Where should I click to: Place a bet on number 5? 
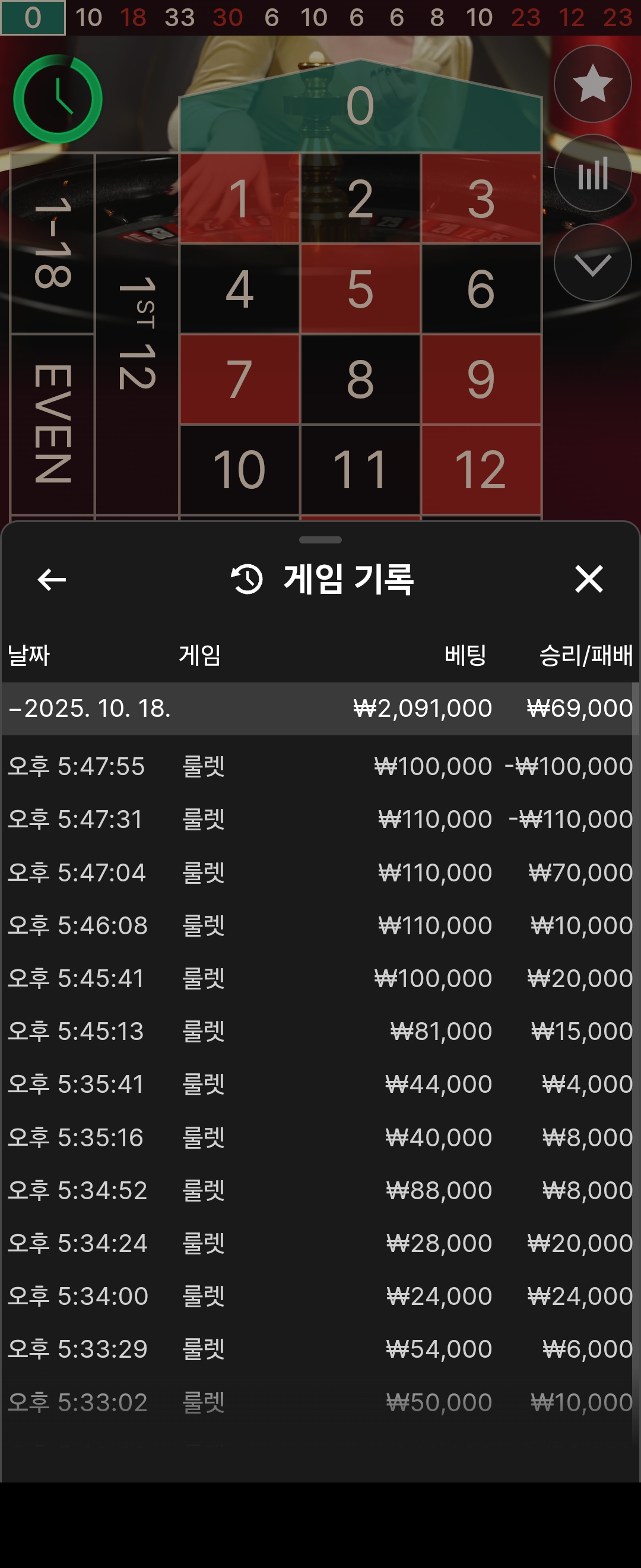pos(360,289)
